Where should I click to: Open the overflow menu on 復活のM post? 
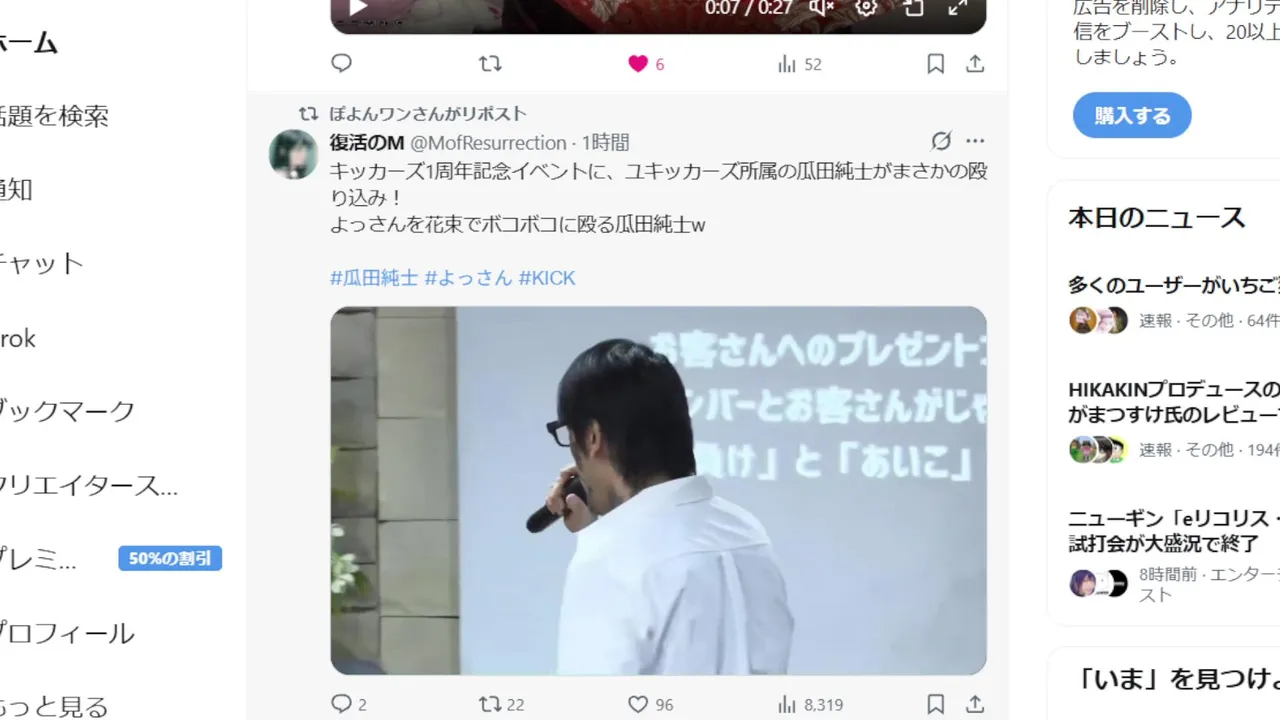tap(975, 141)
